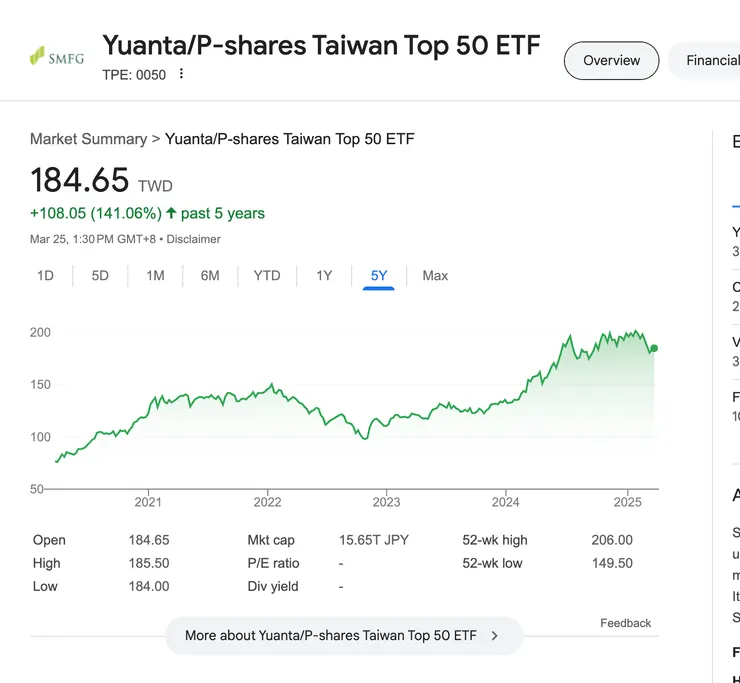740x683 pixels.
Task: Switch to the YTD range
Action: 267,275
